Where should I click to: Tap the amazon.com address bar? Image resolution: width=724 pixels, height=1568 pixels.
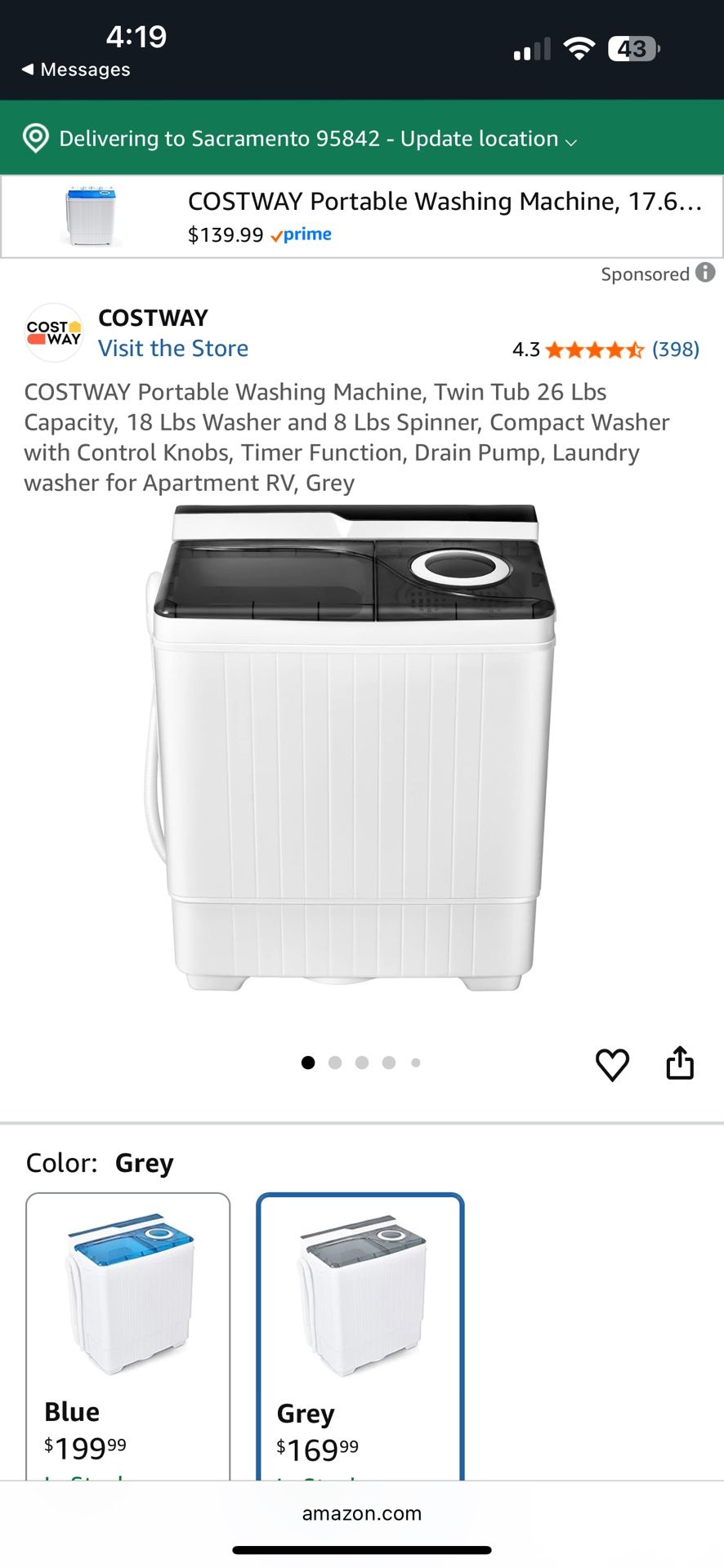tap(362, 1513)
